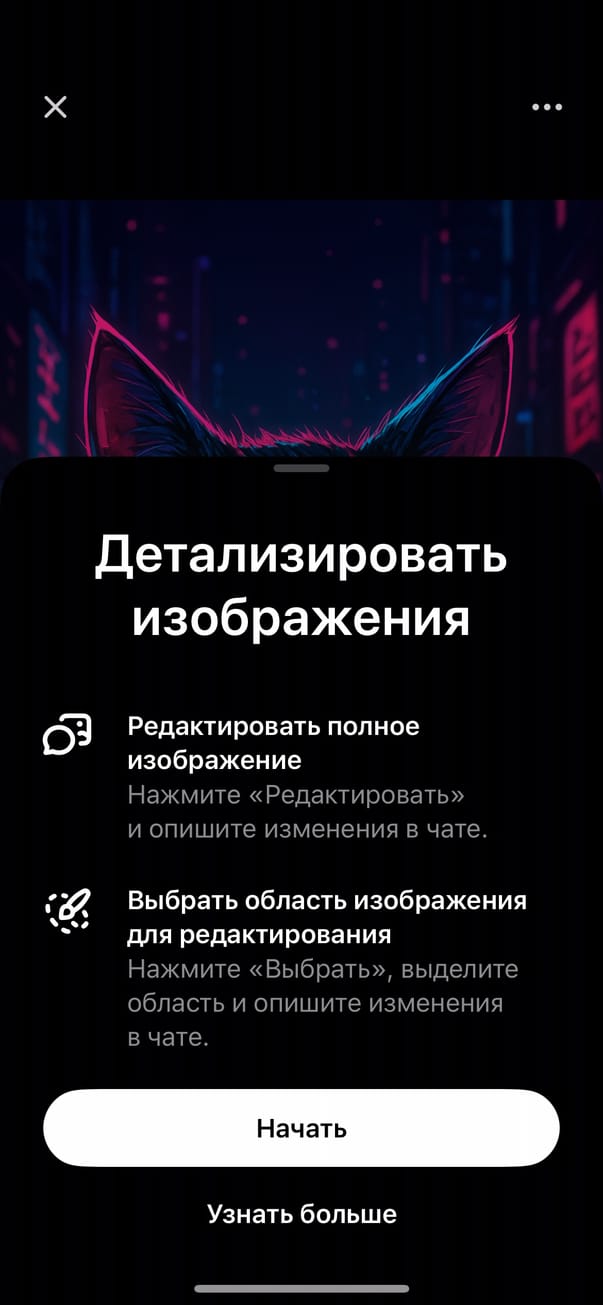603x1305 pixels.
Task: Tap the bottom sheet grab handle
Action: (x=301, y=468)
